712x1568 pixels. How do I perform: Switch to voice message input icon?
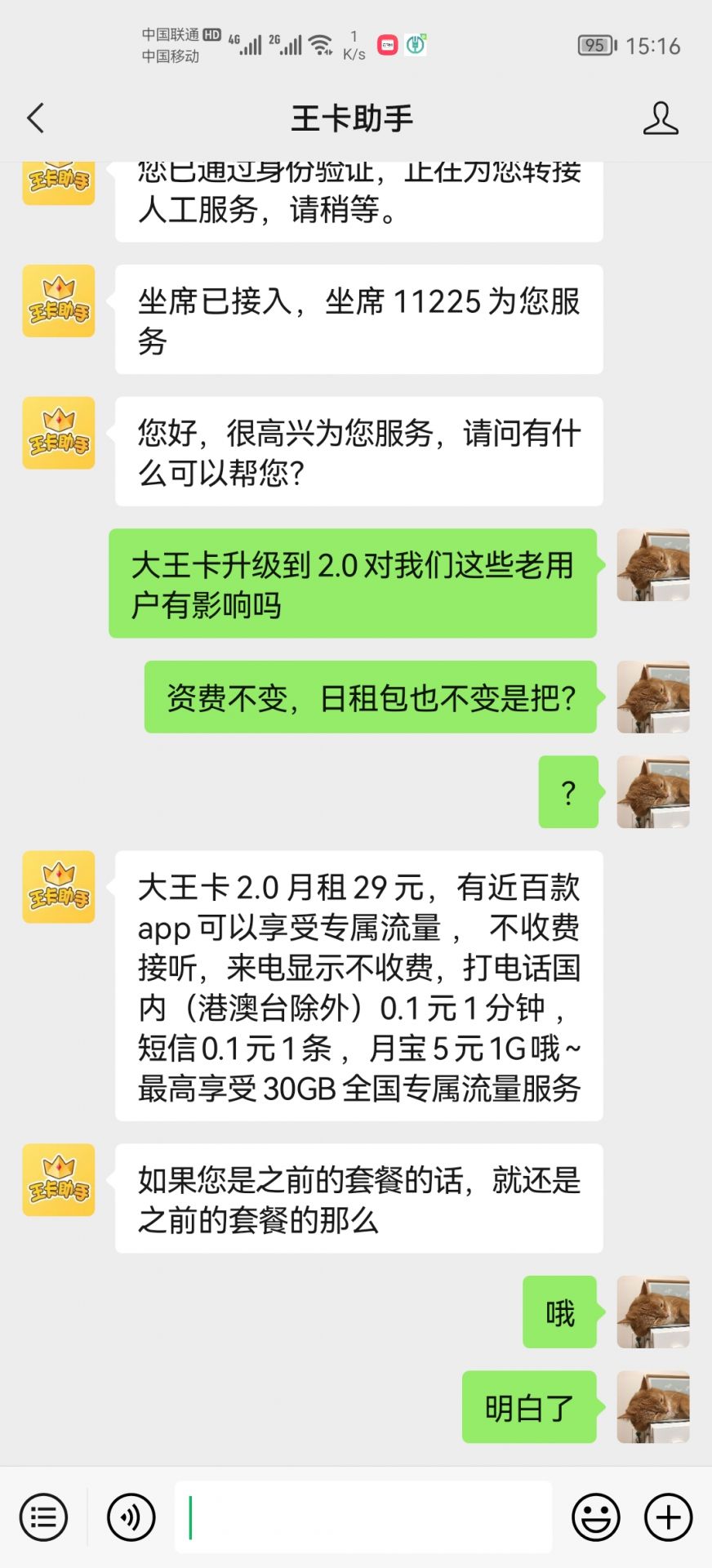click(131, 1517)
